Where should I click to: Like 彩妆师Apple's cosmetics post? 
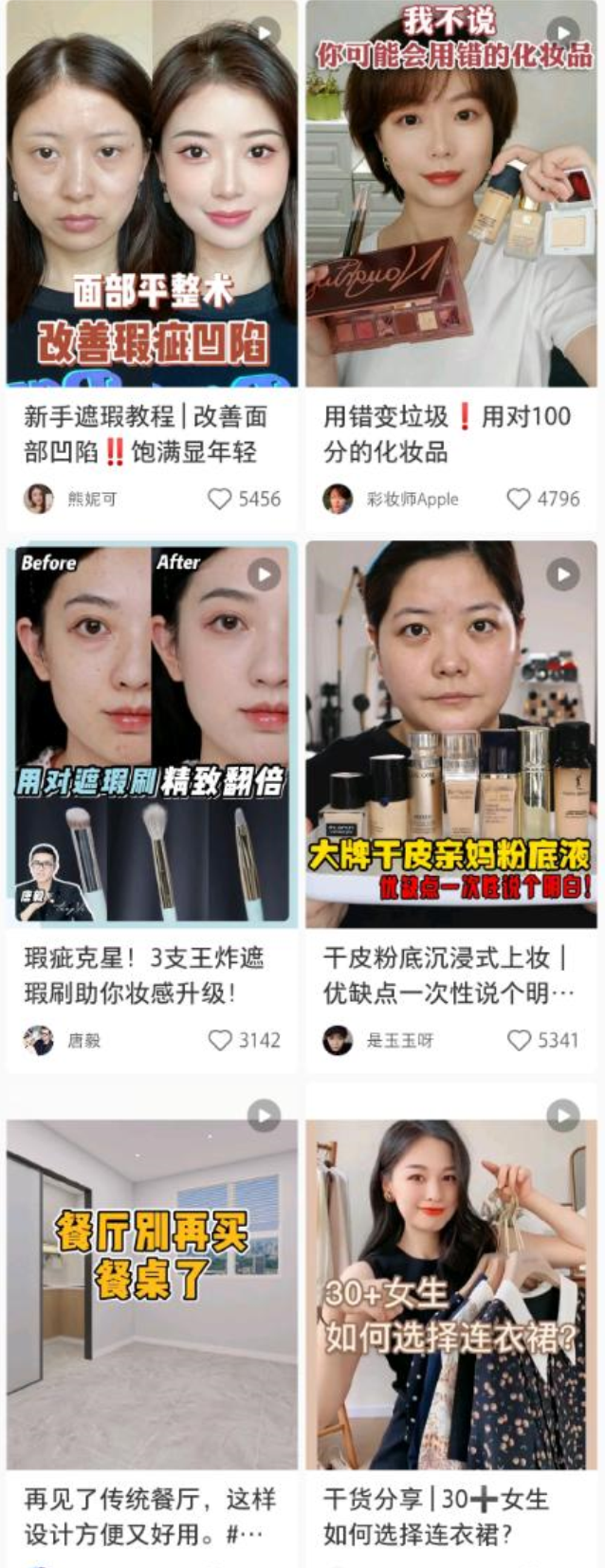coord(519,499)
